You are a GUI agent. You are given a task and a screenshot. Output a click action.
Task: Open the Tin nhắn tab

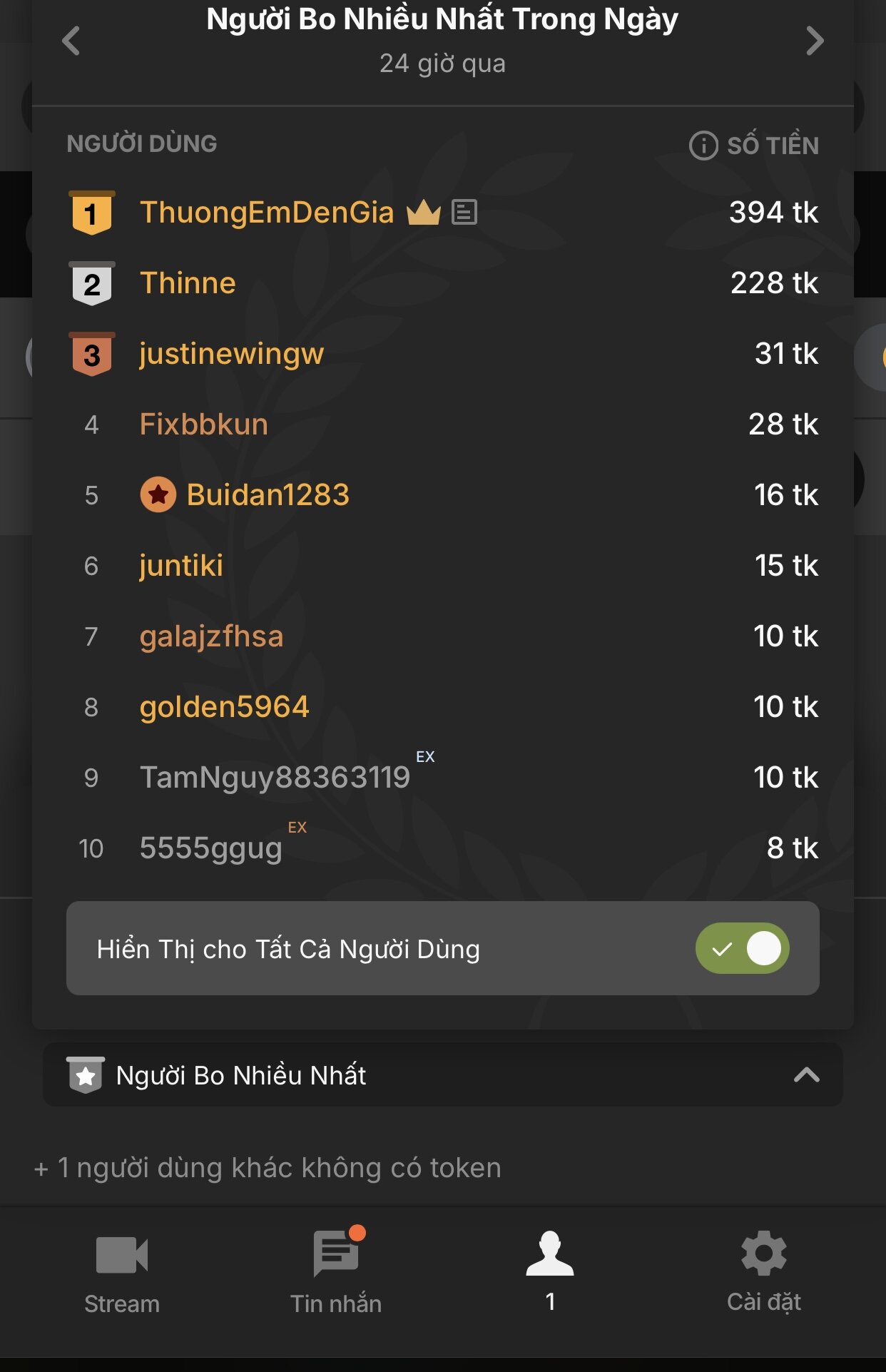click(336, 1274)
